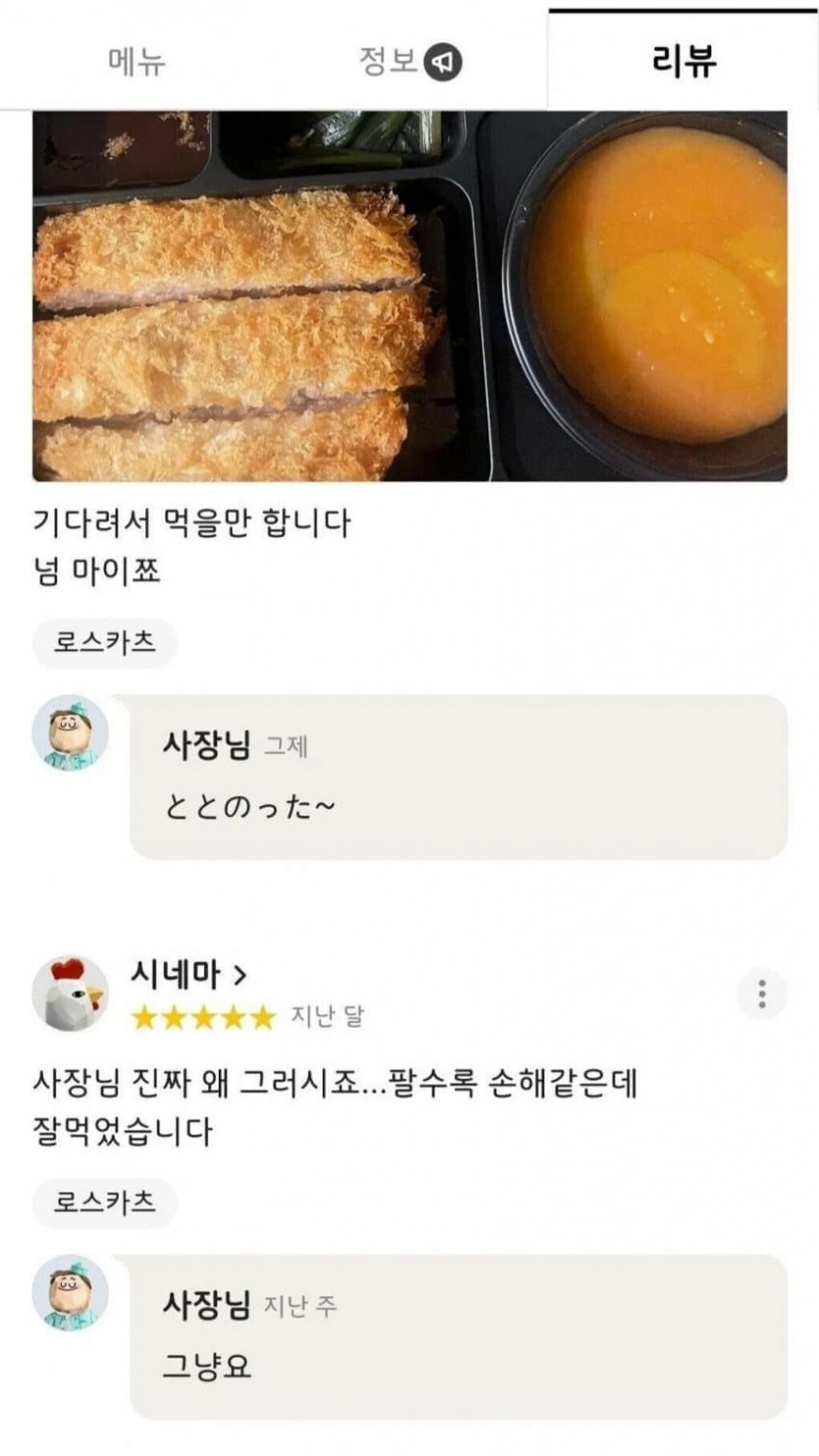Switch to the 메뉴 tab

pos(136,61)
